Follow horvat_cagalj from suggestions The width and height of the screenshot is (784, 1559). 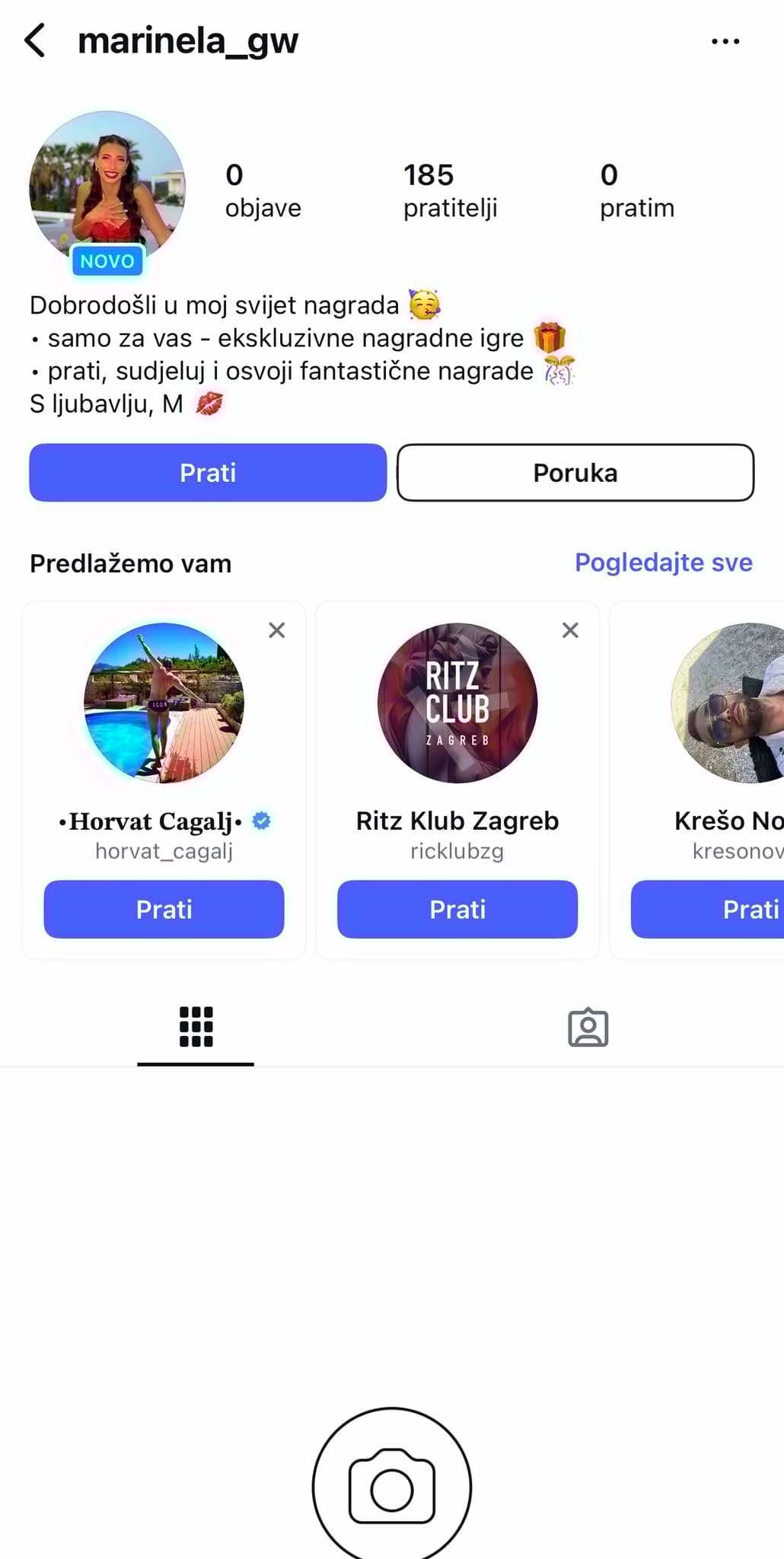[x=164, y=909]
